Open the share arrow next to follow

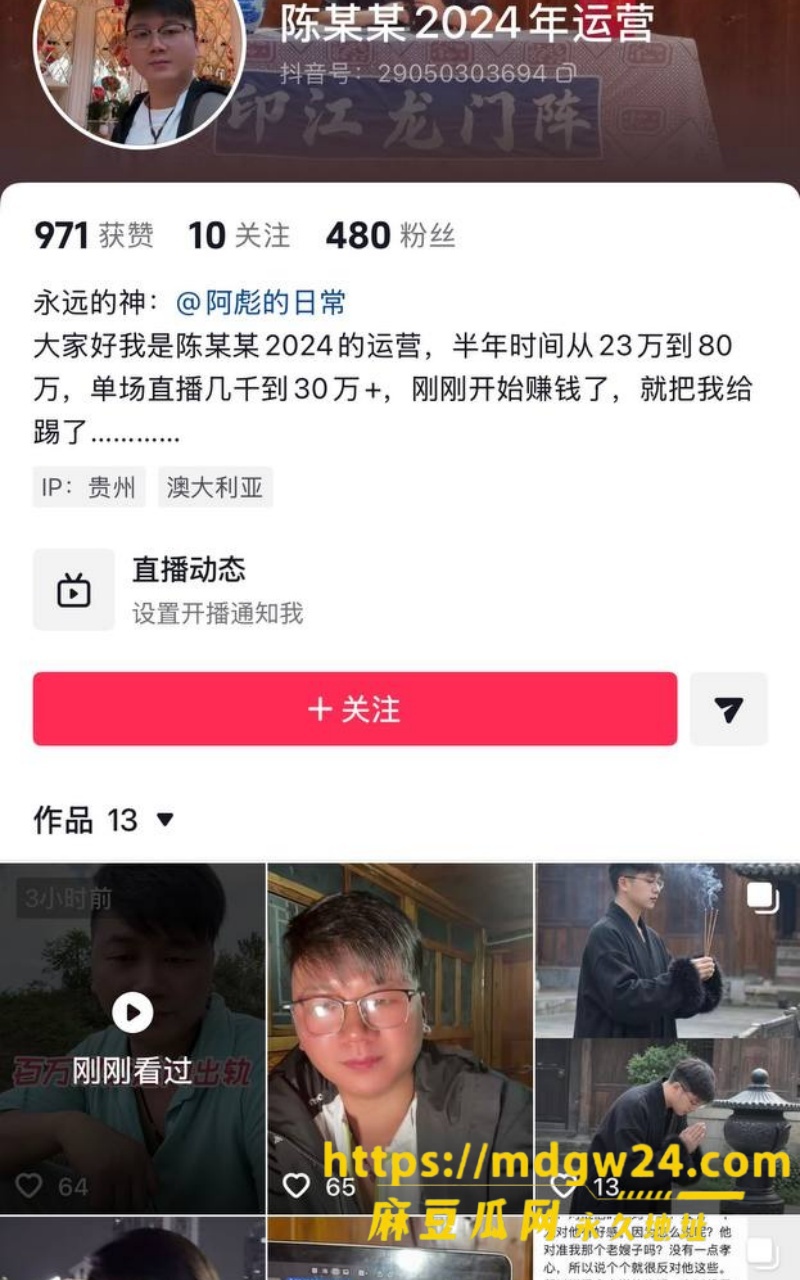(729, 709)
